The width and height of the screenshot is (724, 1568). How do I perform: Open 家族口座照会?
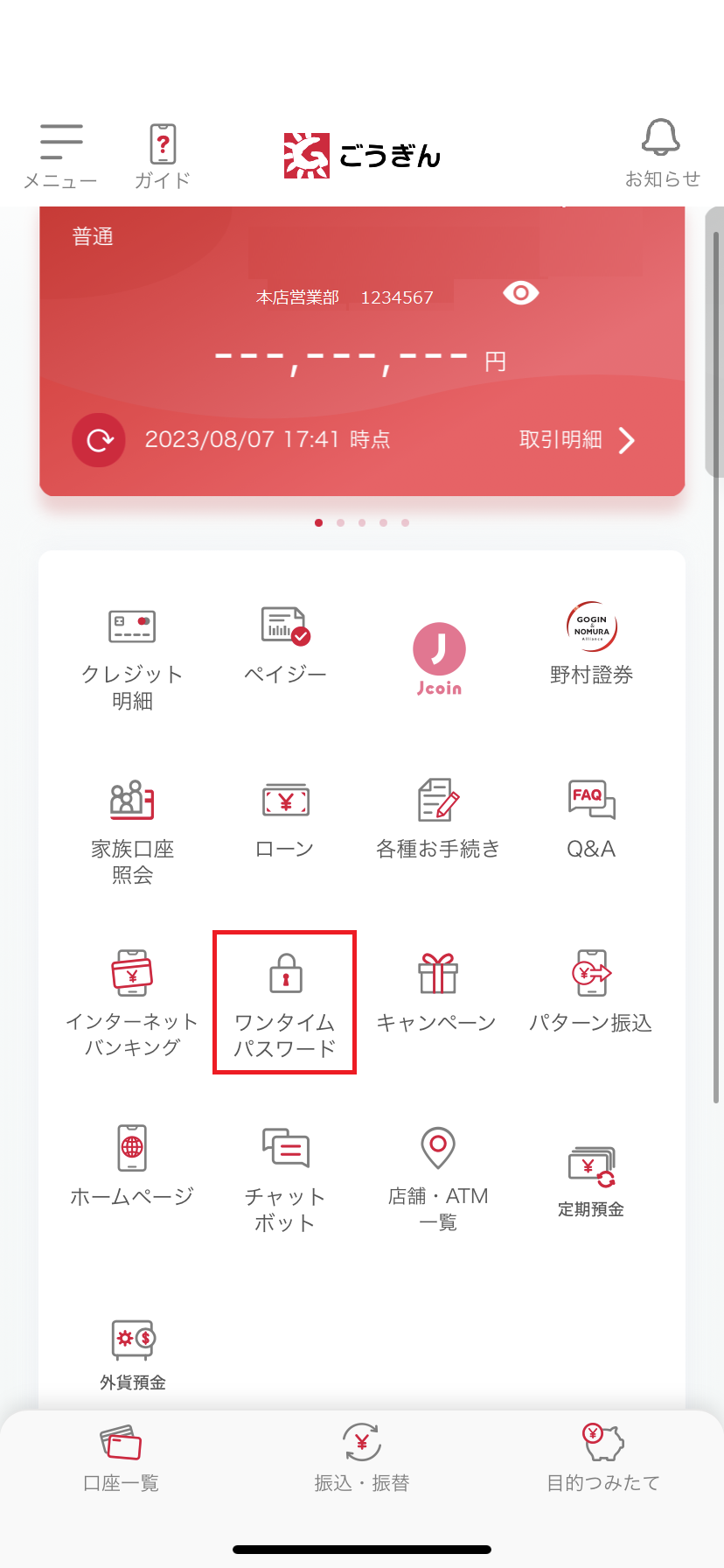132,832
